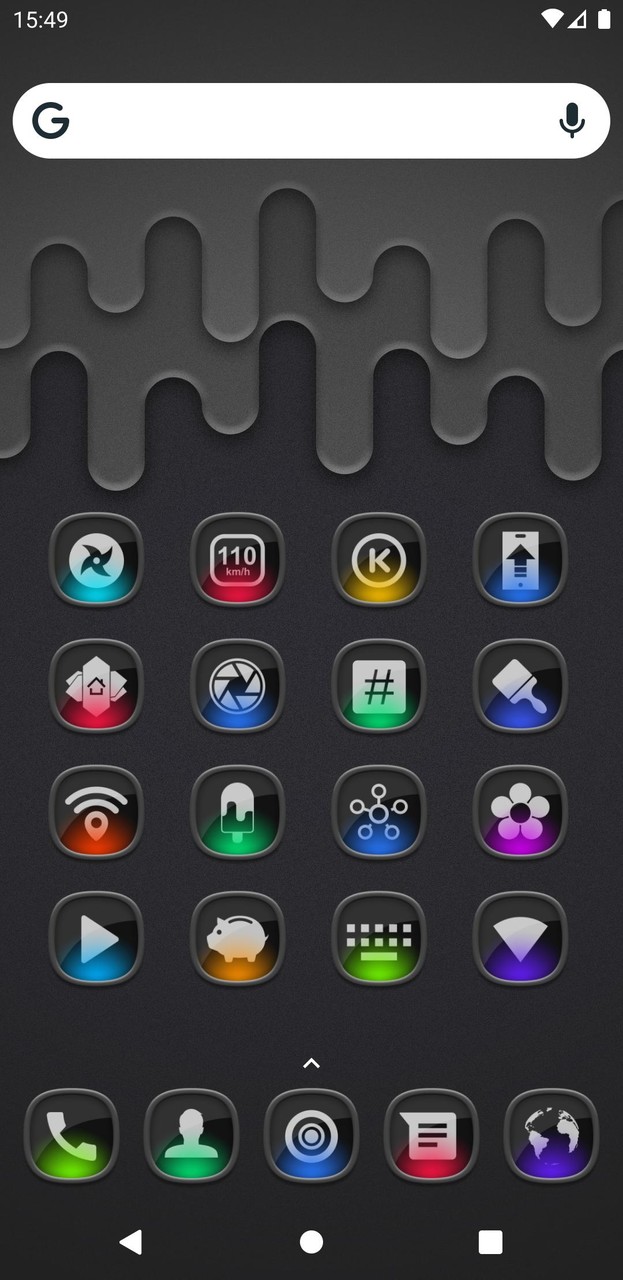Open the camera shutter app icon

(x=237, y=686)
